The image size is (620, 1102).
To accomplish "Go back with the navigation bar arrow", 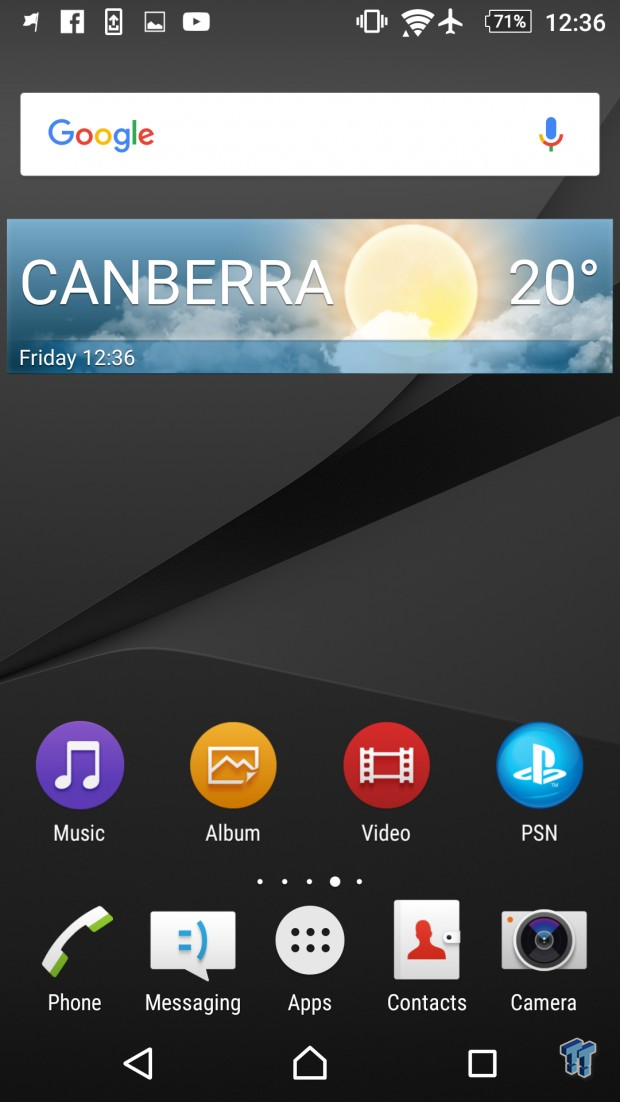I will pos(138,1063).
